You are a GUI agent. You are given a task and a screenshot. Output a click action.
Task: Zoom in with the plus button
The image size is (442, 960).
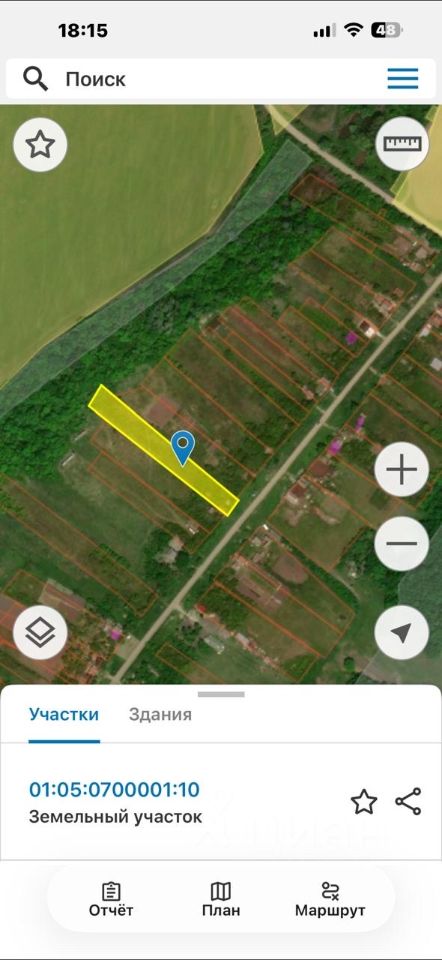(402, 471)
